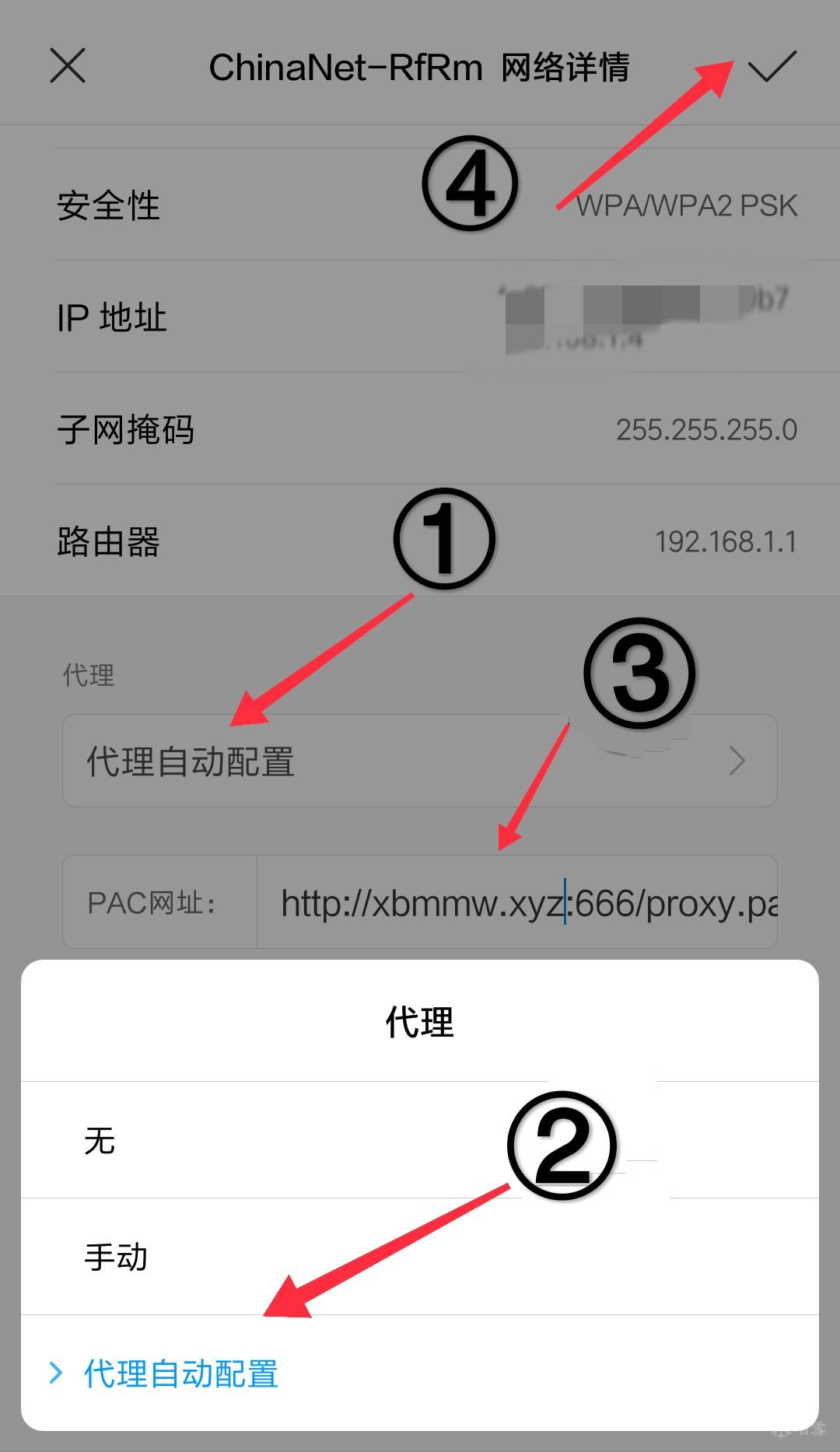Close the network details with the X icon
Image resolution: width=840 pixels, height=1452 pixels.
pos(68,66)
